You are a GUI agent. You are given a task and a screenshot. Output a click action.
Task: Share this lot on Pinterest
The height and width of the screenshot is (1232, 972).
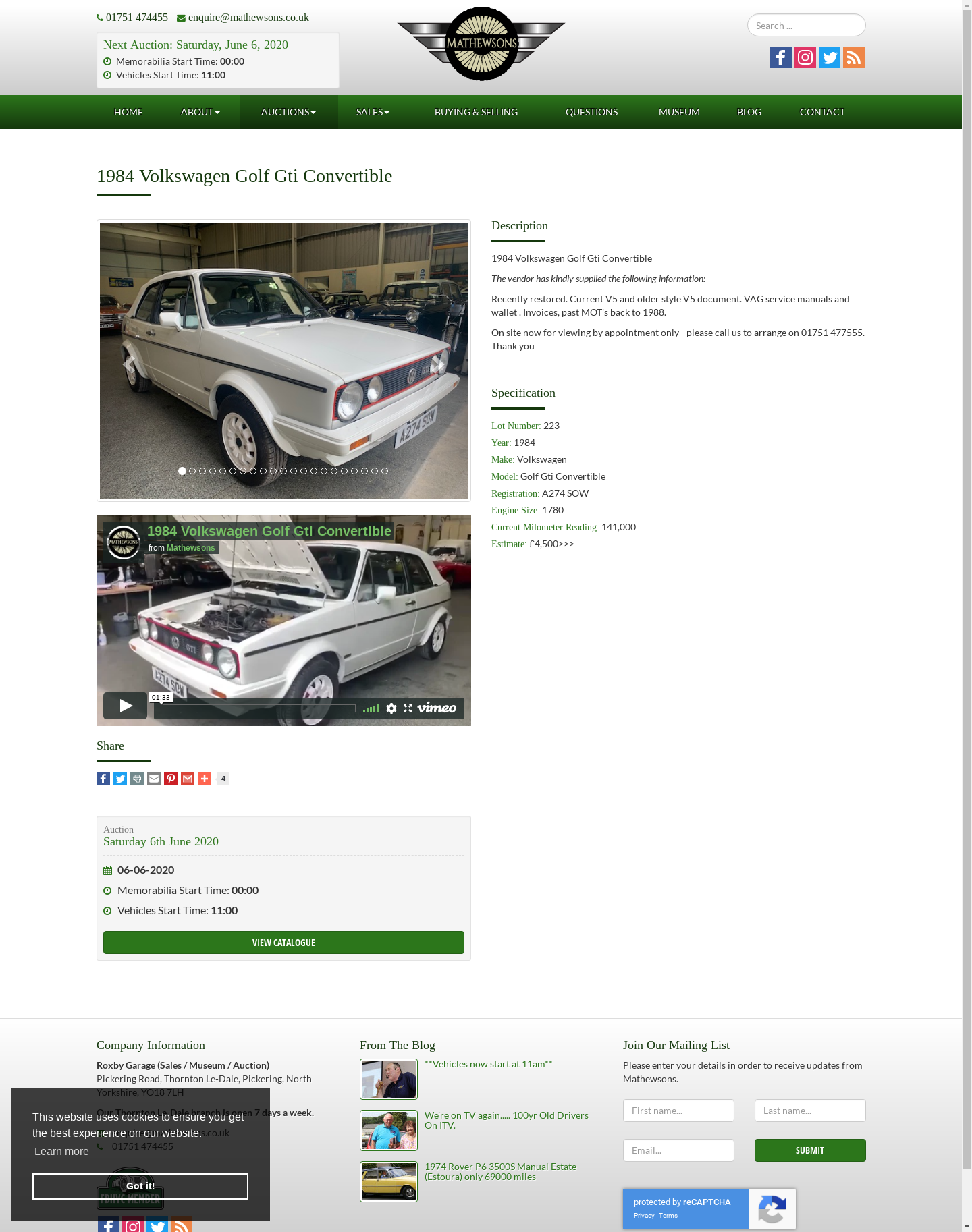point(171,779)
